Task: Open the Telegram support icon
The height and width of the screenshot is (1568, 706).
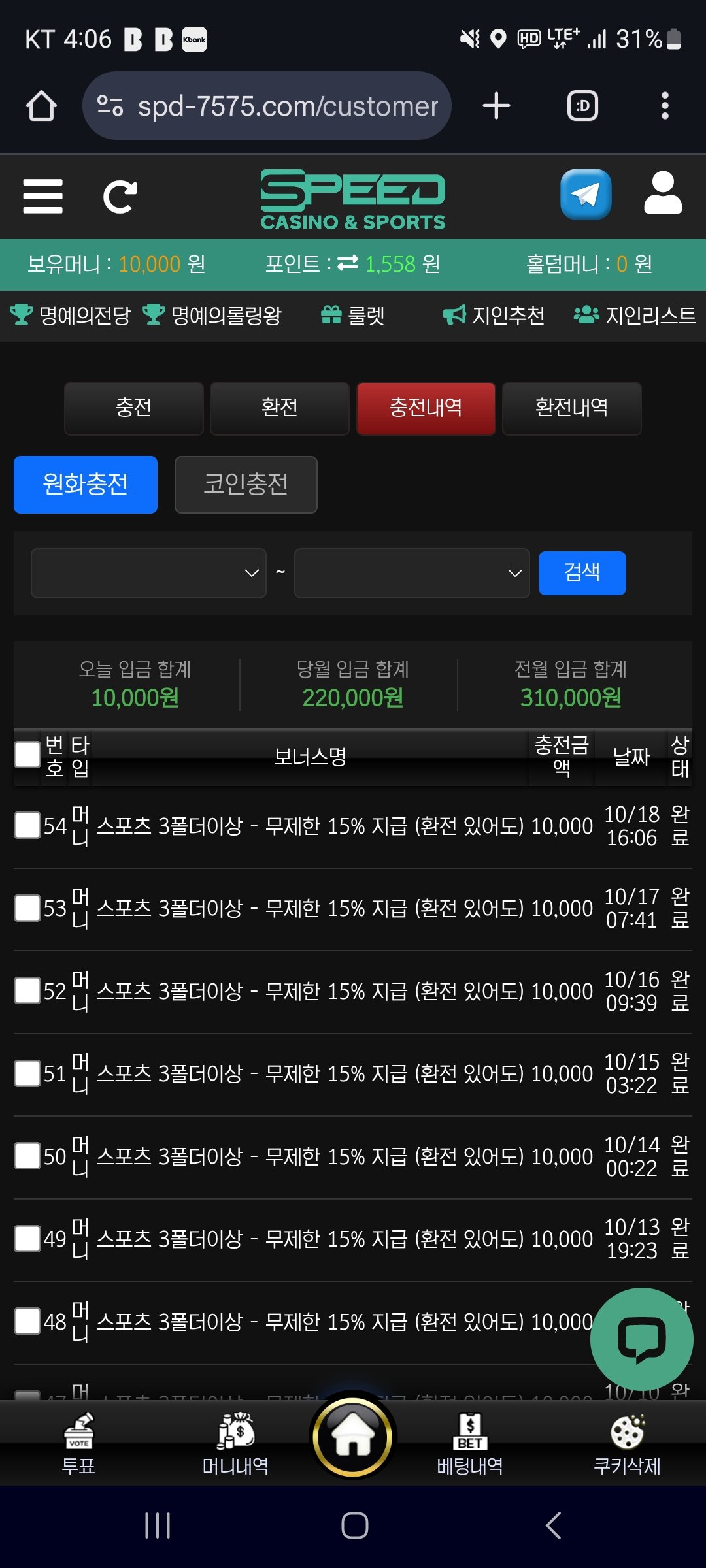Action: [x=586, y=195]
